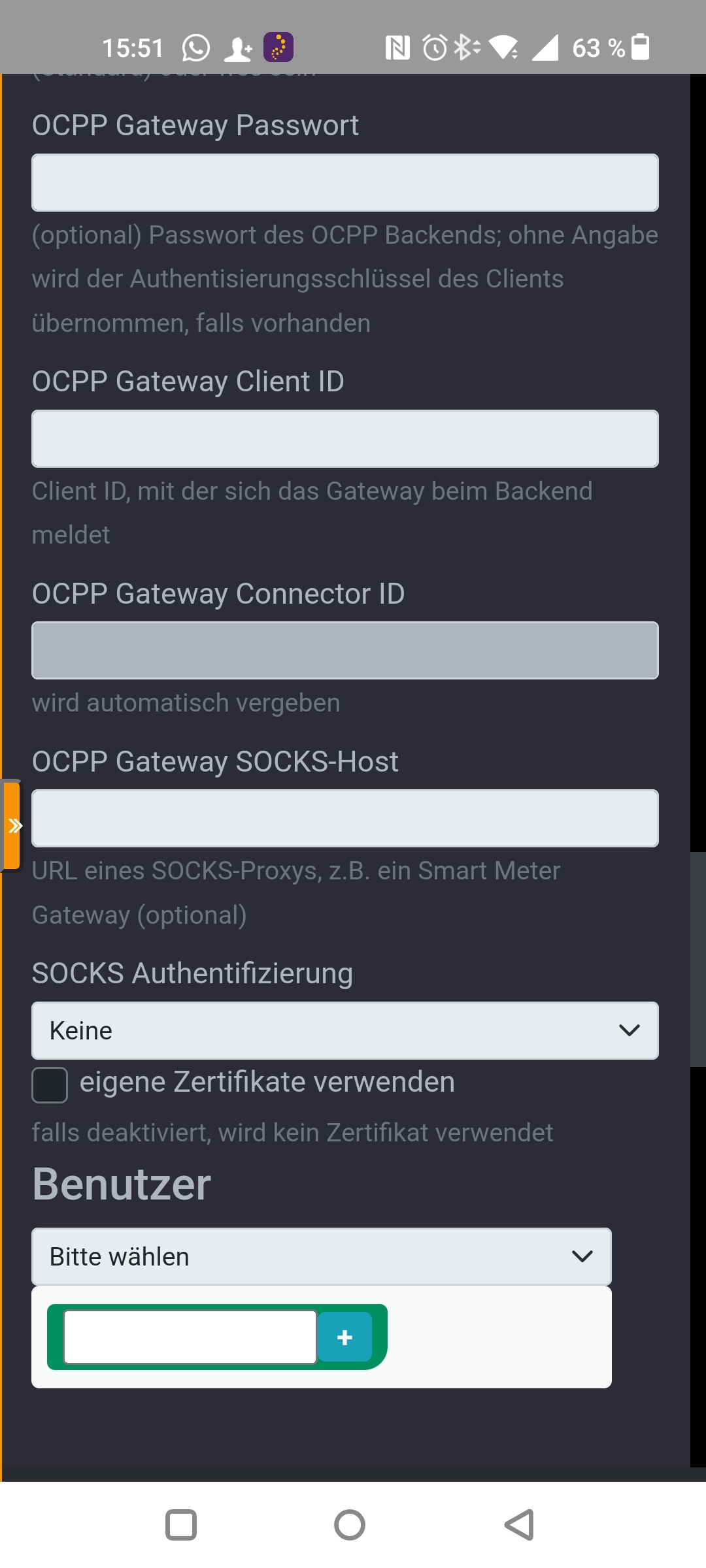Expand the orange side panel handle
This screenshot has width=706, height=1568.
click(x=12, y=826)
